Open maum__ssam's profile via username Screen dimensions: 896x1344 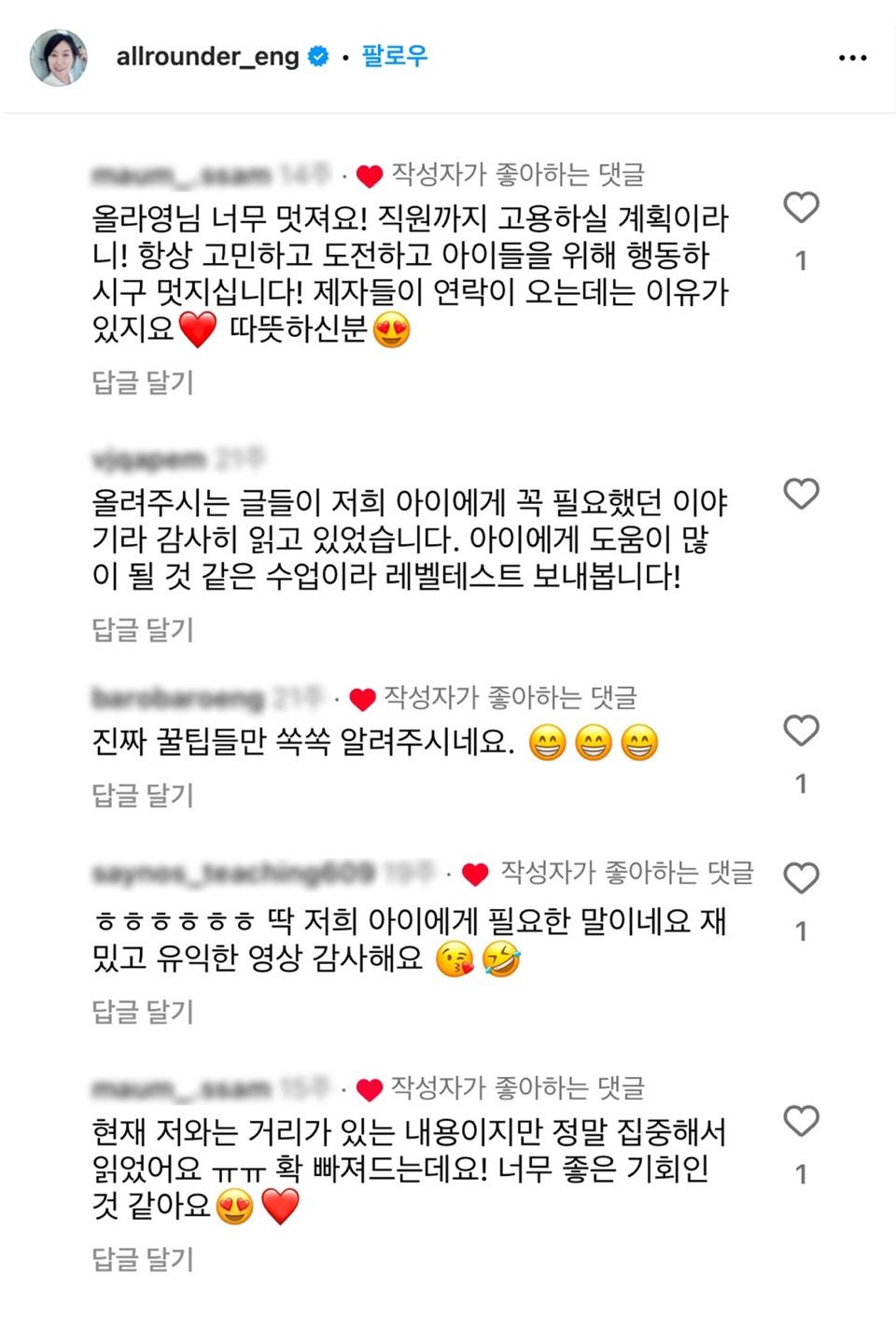[177, 172]
